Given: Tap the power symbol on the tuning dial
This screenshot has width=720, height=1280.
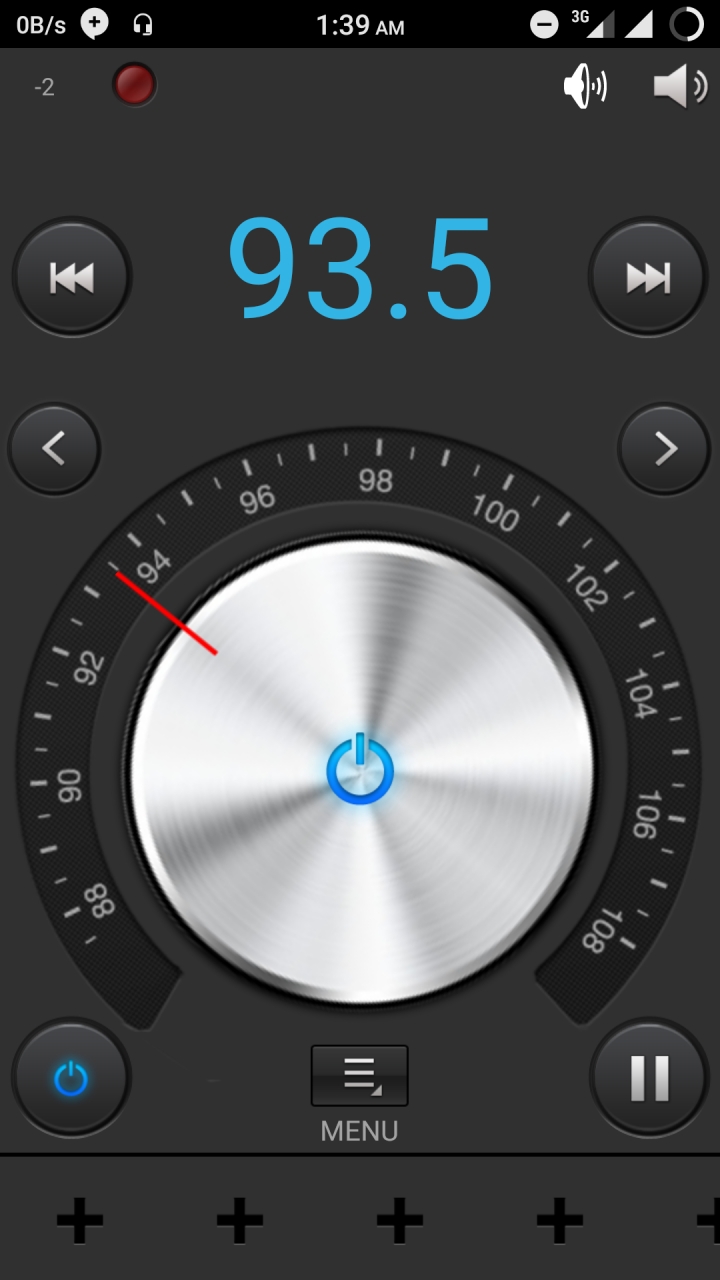Looking at the screenshot, I should click(x=360, y=770).
